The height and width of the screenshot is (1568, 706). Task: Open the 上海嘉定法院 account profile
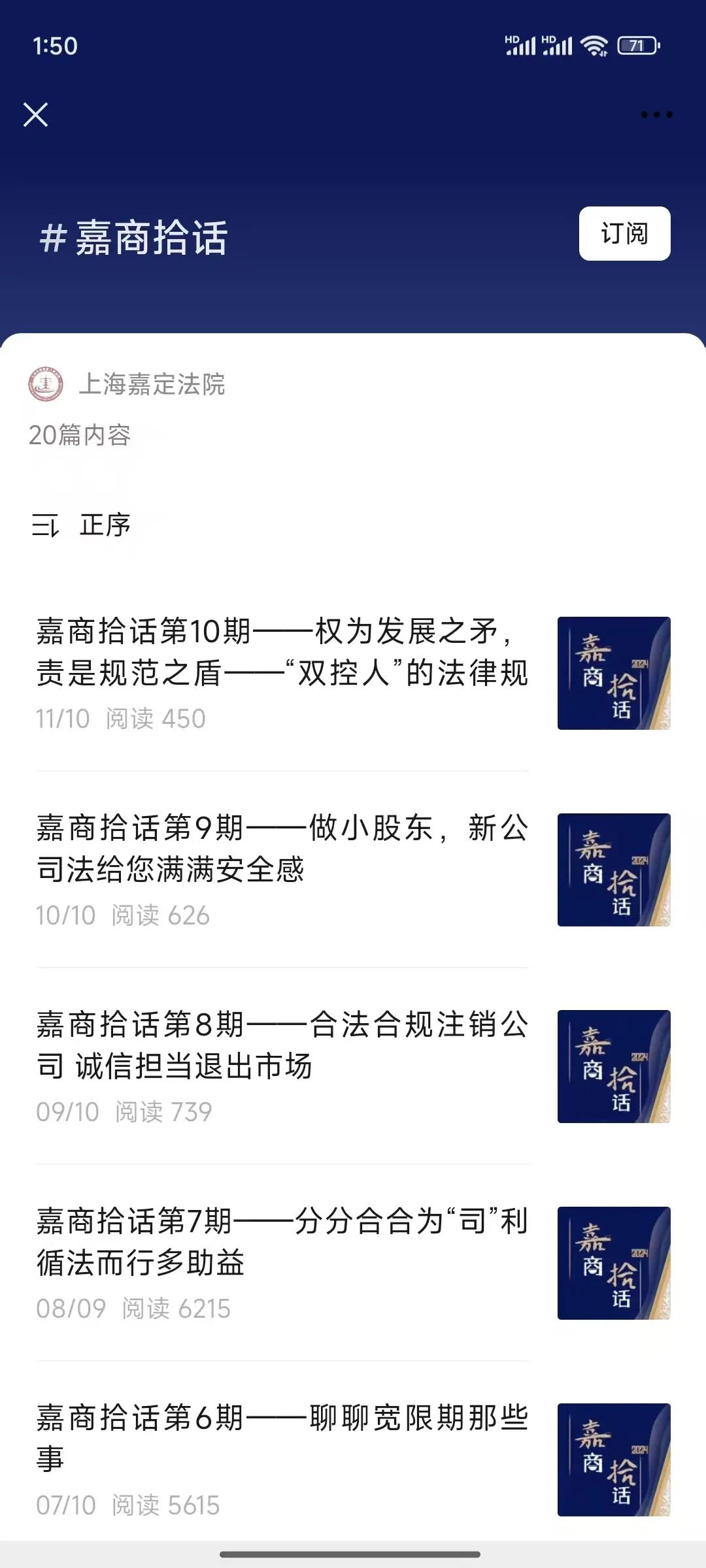click(152, 384)
